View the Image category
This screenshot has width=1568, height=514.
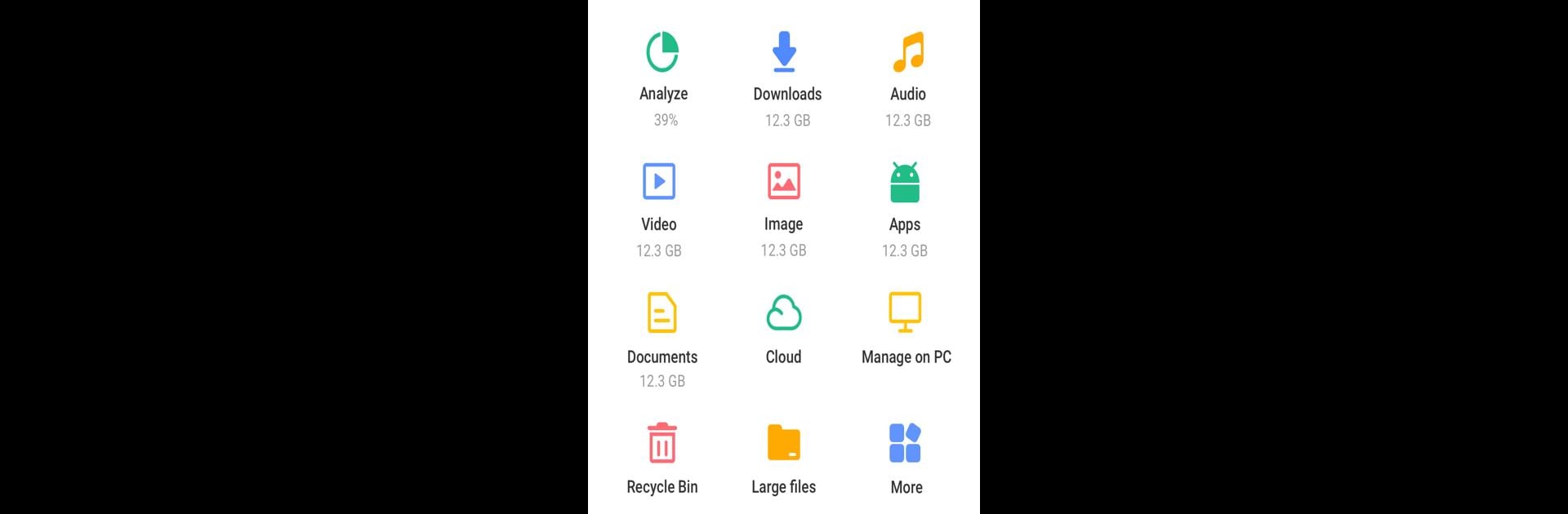click(783, 183)
